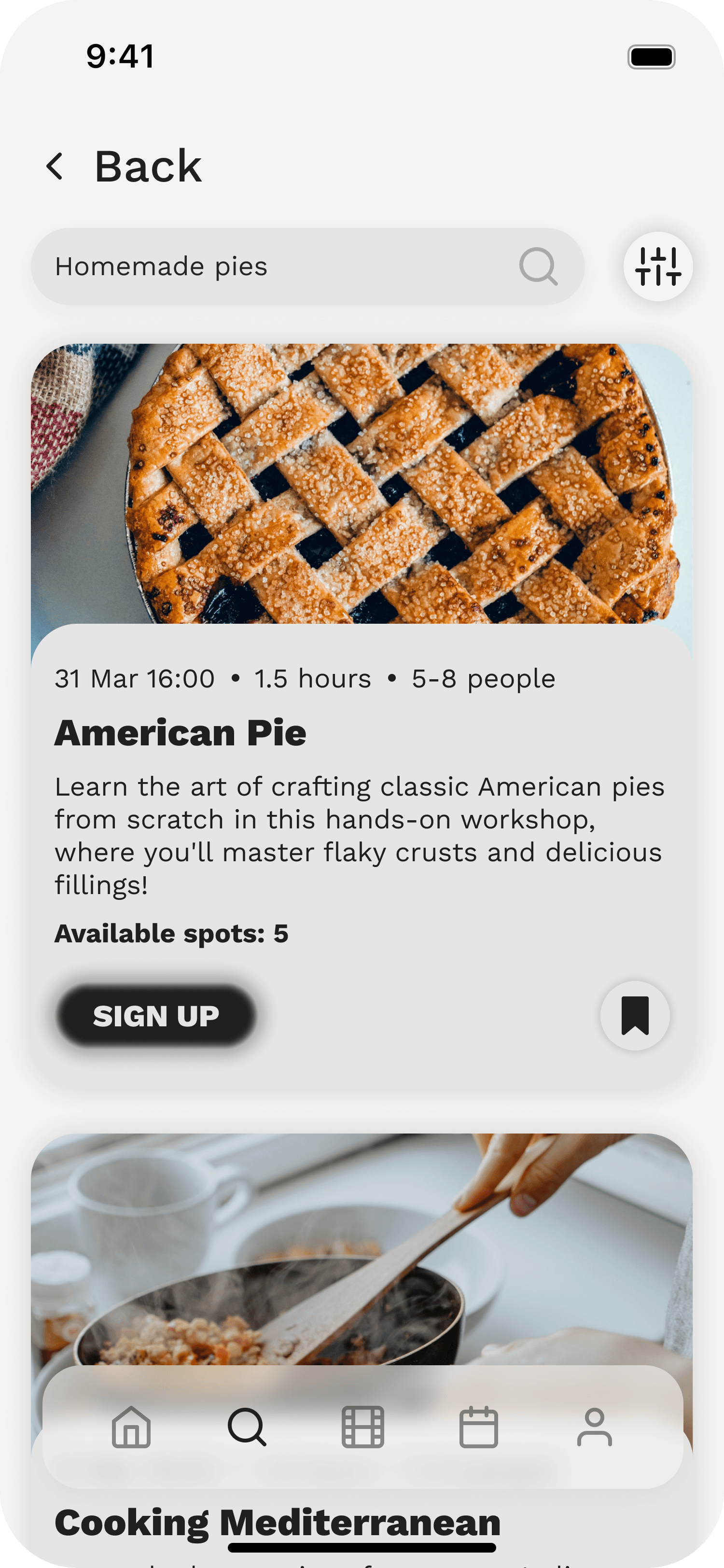Tap the Homemade pies search field
Screen dimensions: 724x1568
point(280,266)
